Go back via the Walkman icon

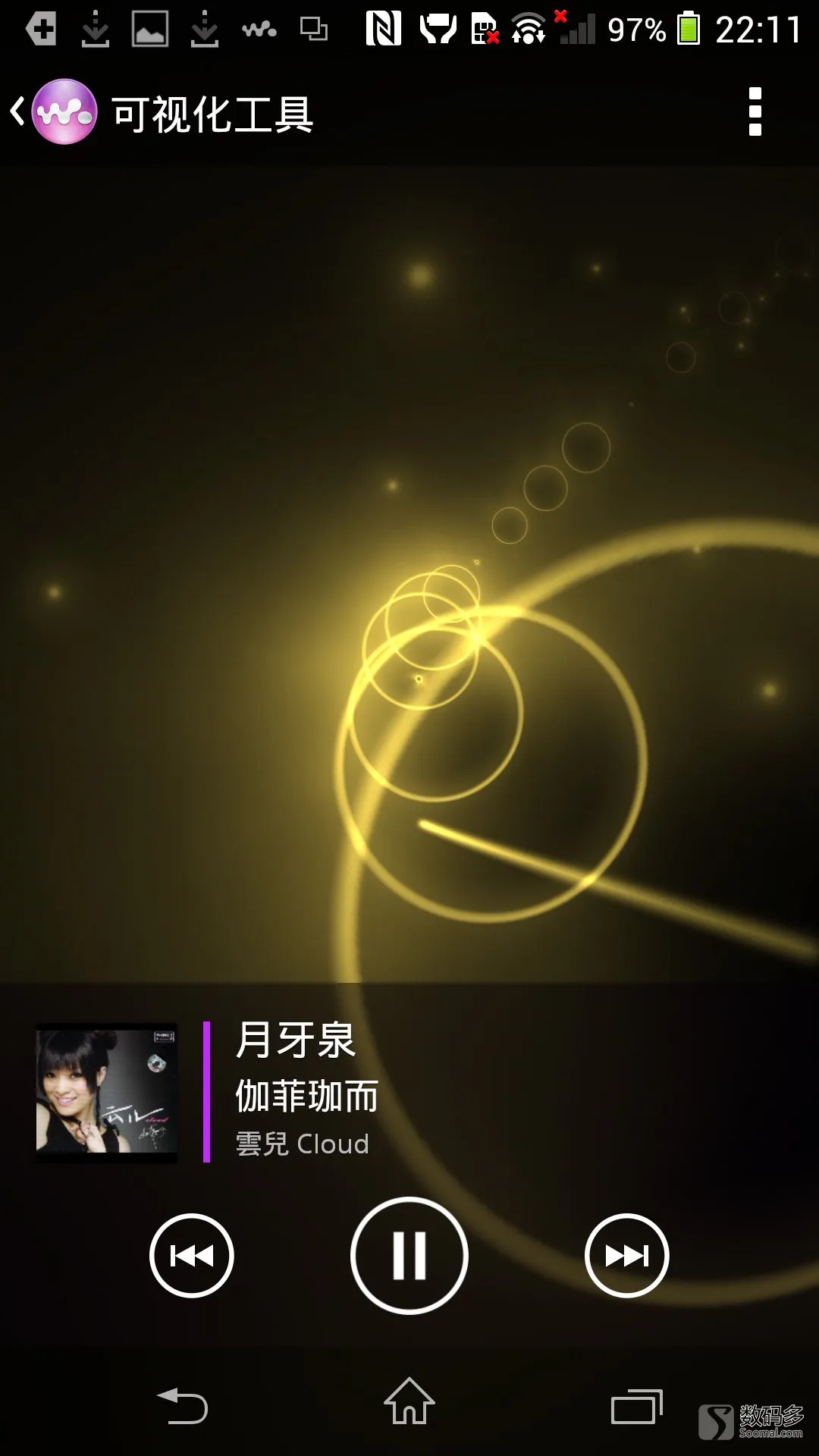pyautogui.click(x=62, y=112)
